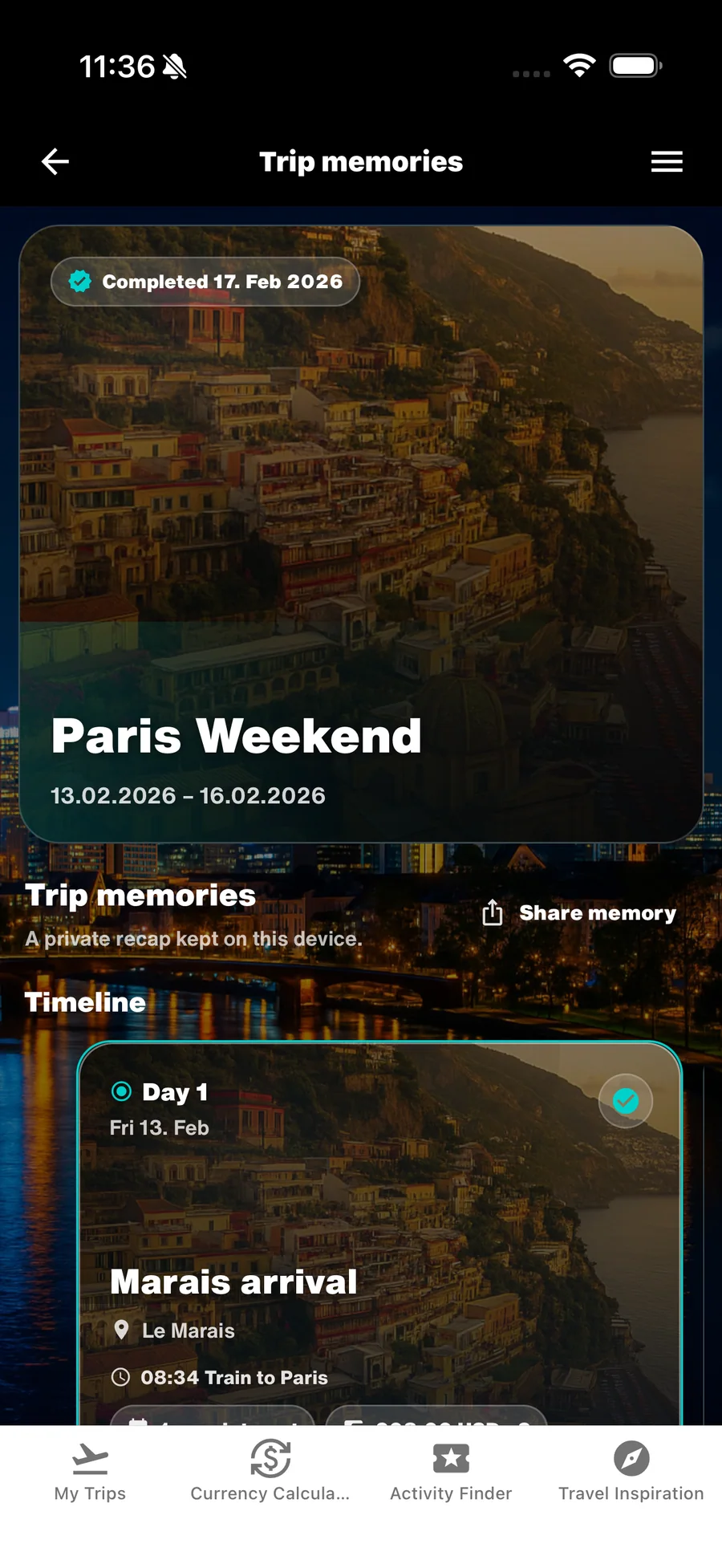Screen dimensions: 722x1568
Task: Toggle the Day 1 checkmark circle
Action: [626, 1101]
